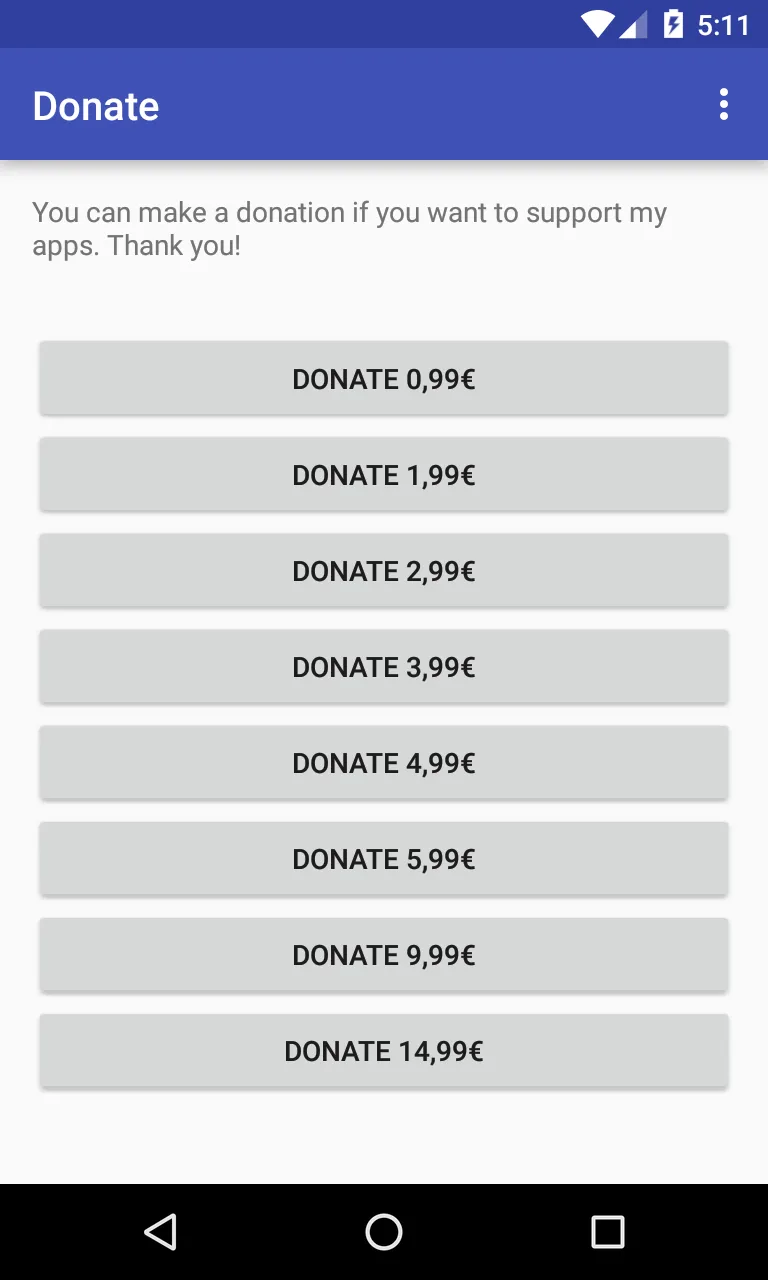Select the Donate 2,99€ button
Image resolution: width=768 pixels, height=1280 pixels.
384,570
